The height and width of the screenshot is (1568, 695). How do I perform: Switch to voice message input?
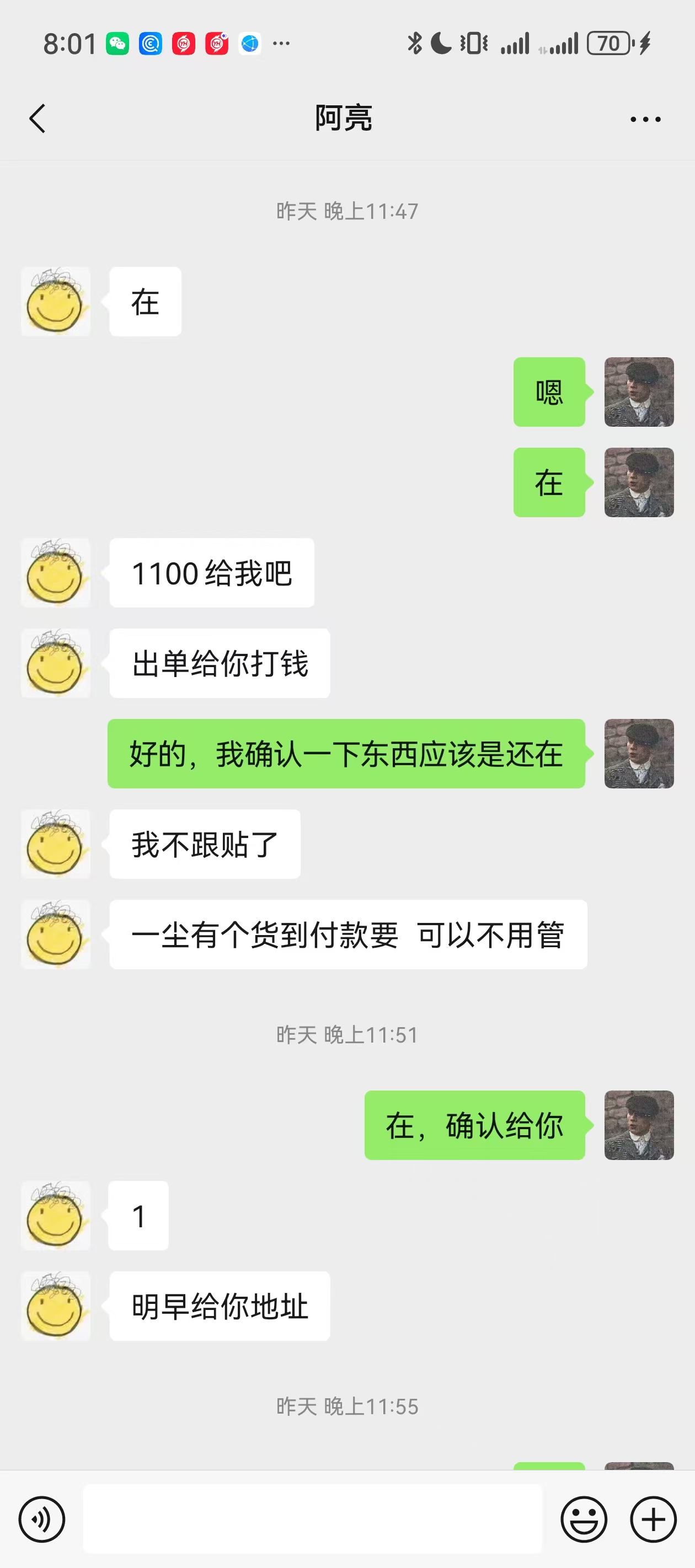(41, 1519)
